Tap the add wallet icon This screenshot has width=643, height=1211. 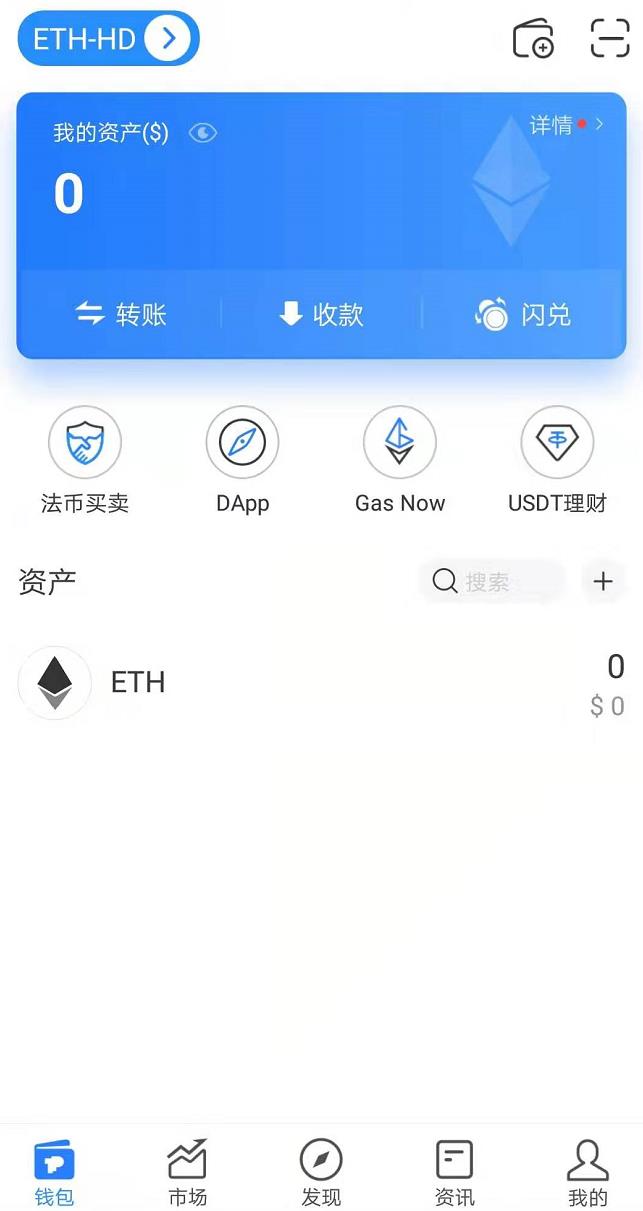[533, 39]
